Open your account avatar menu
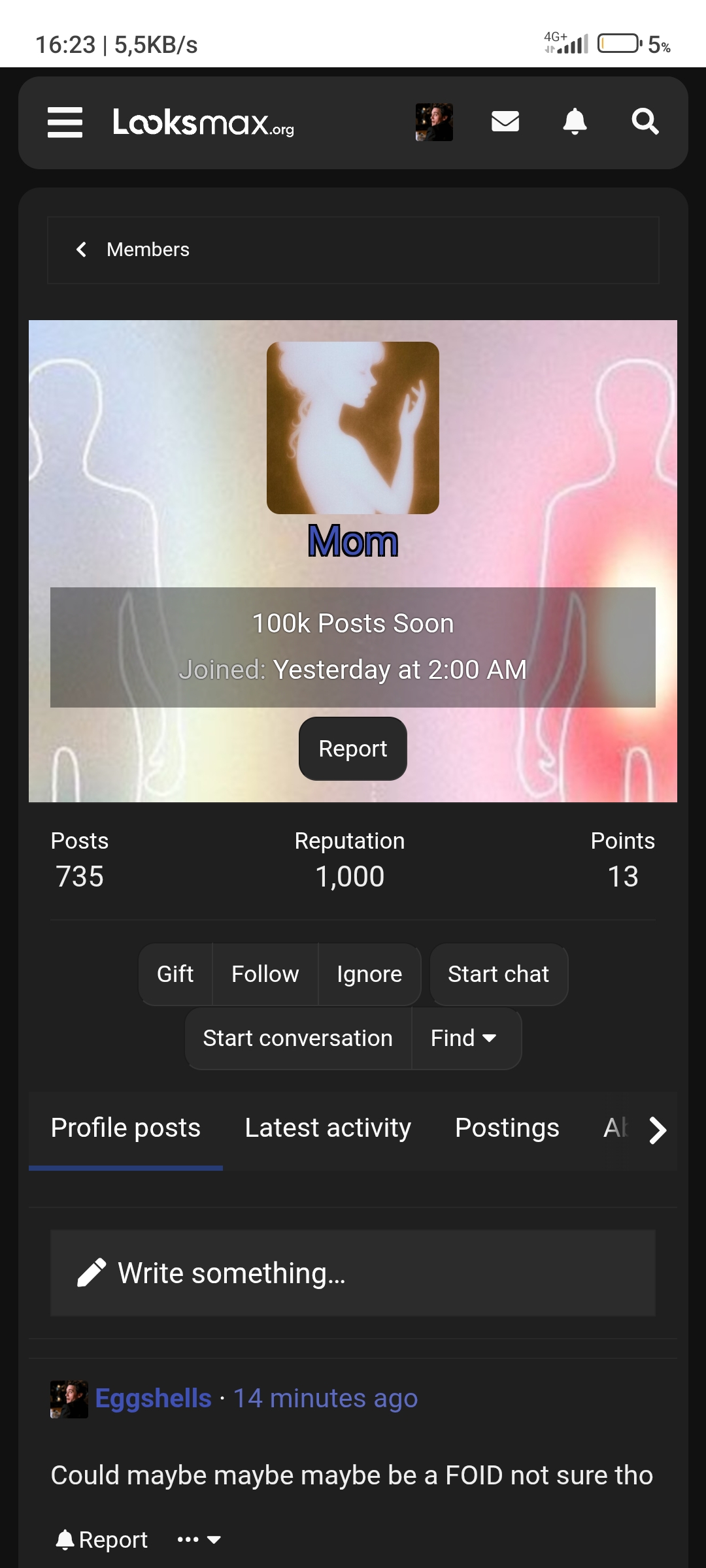This screenshot has width=706, height=1568. pyautogui.click(x=434, y=122)
